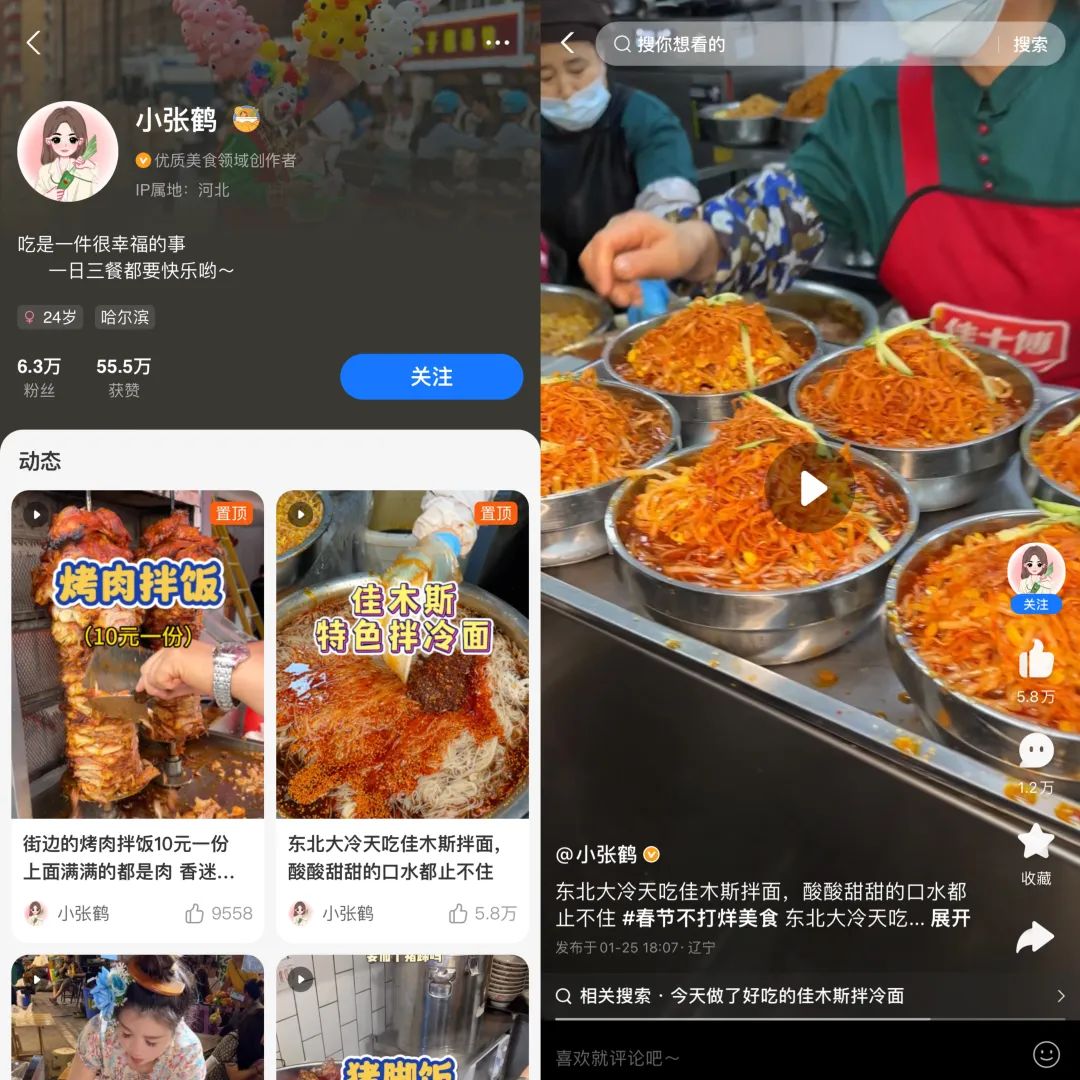Share the video using the arrow icon

1035,937
